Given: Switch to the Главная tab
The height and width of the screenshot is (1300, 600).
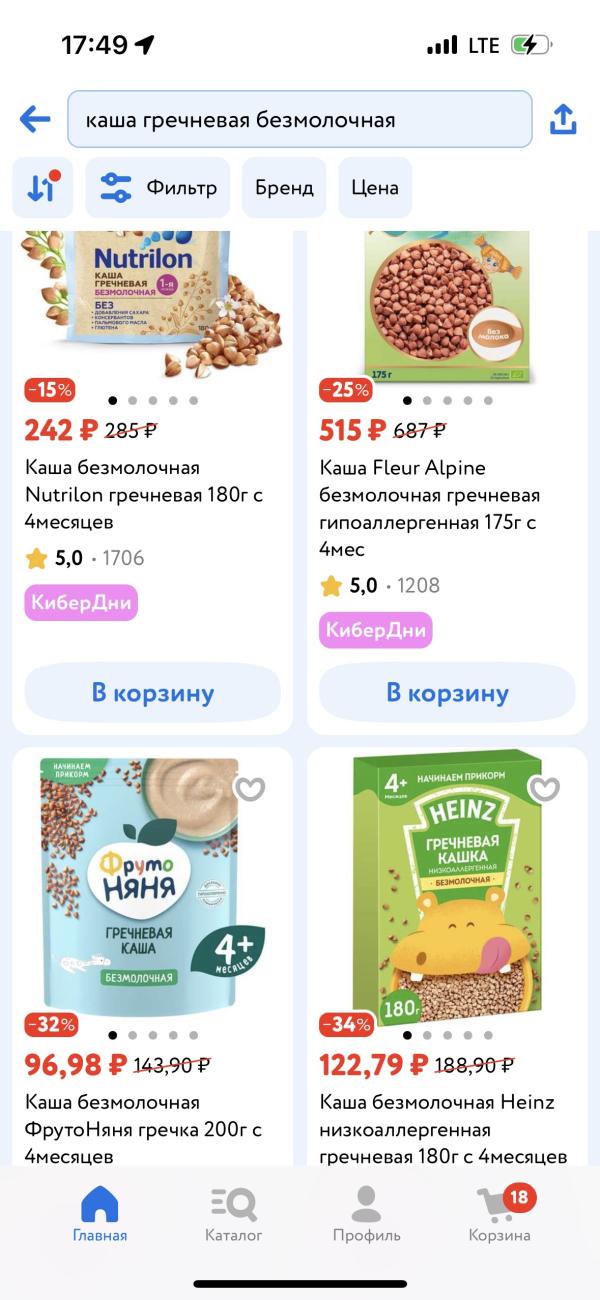Looking at the screenshot, I should tap(100, 1212).
